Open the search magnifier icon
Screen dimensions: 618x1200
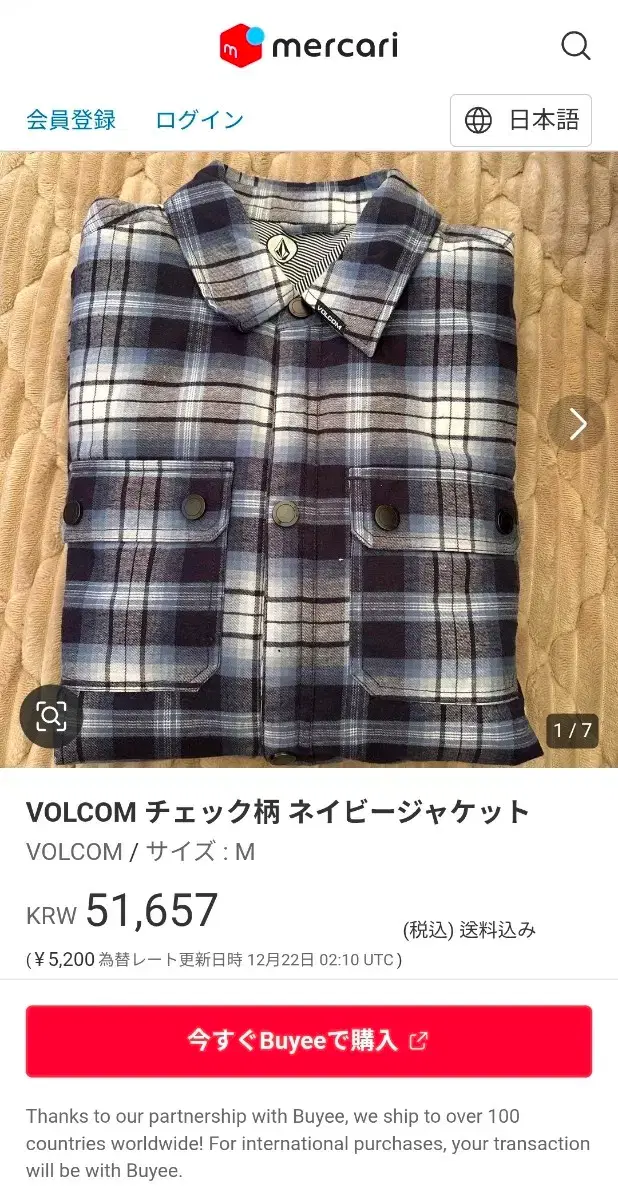point(575,46)
